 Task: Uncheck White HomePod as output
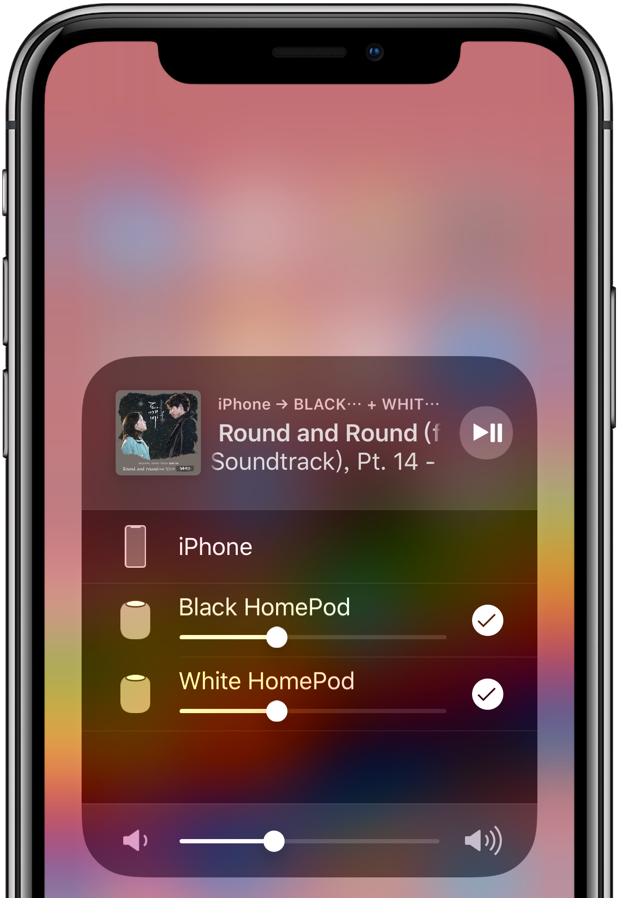pos(487,694)
